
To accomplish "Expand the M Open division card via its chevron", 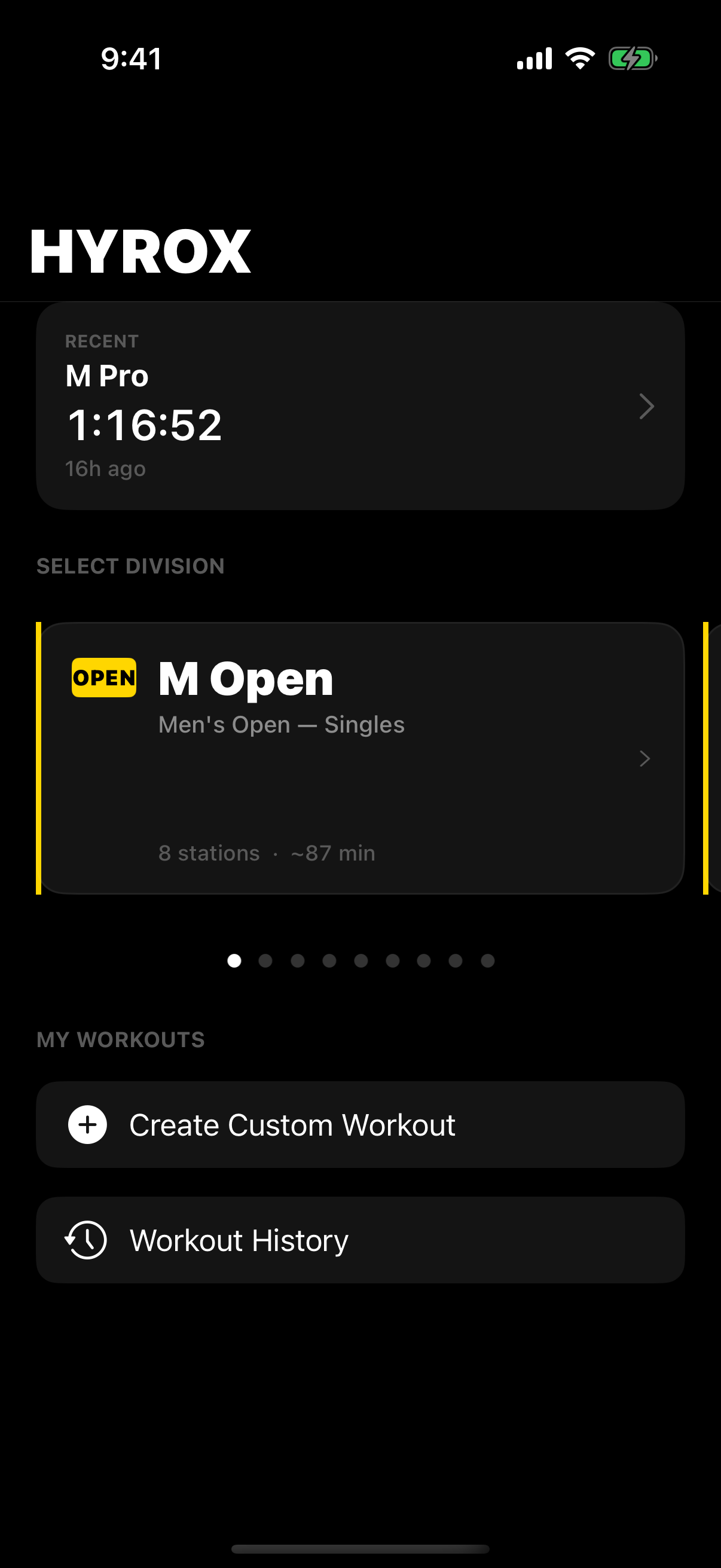I will (644, 758).
